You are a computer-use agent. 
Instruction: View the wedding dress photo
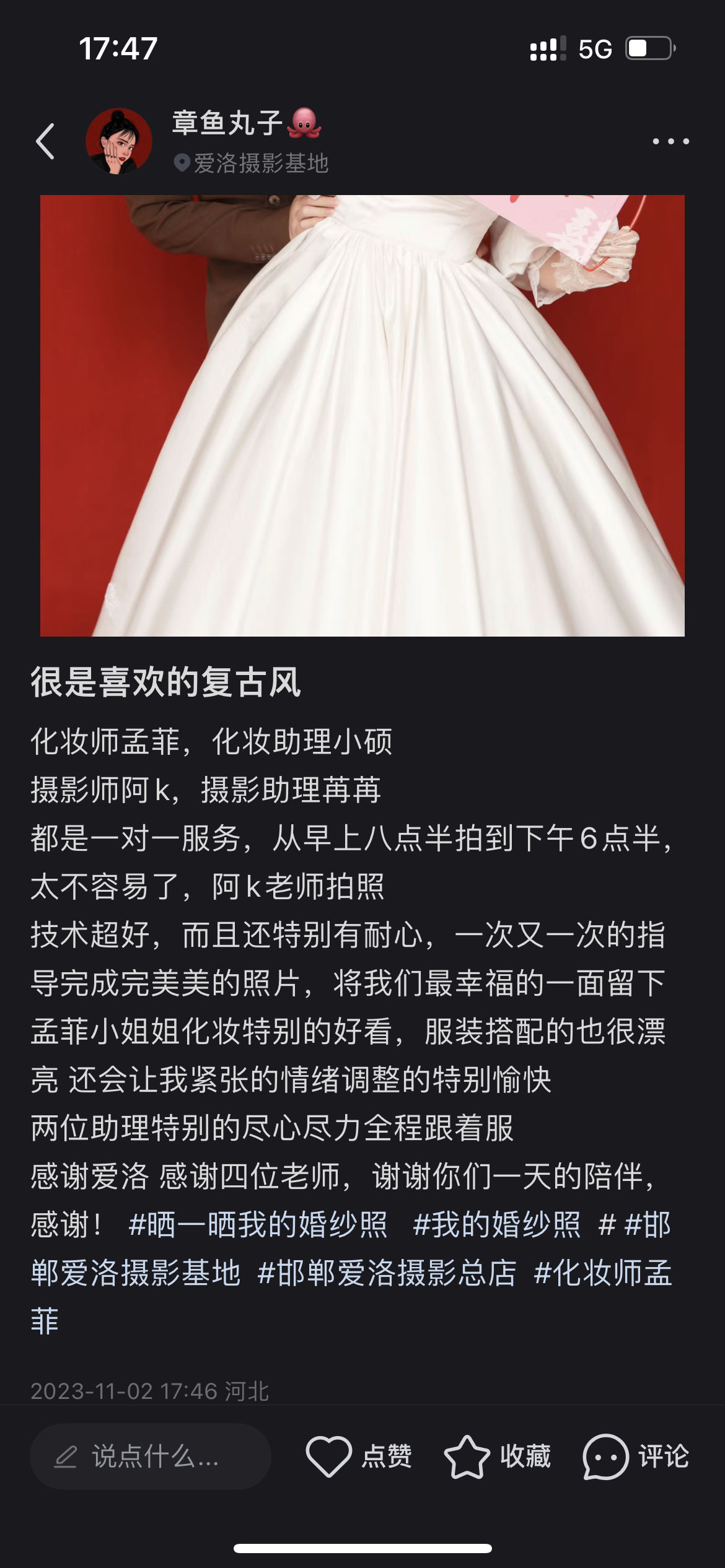(x=362, y=416)
